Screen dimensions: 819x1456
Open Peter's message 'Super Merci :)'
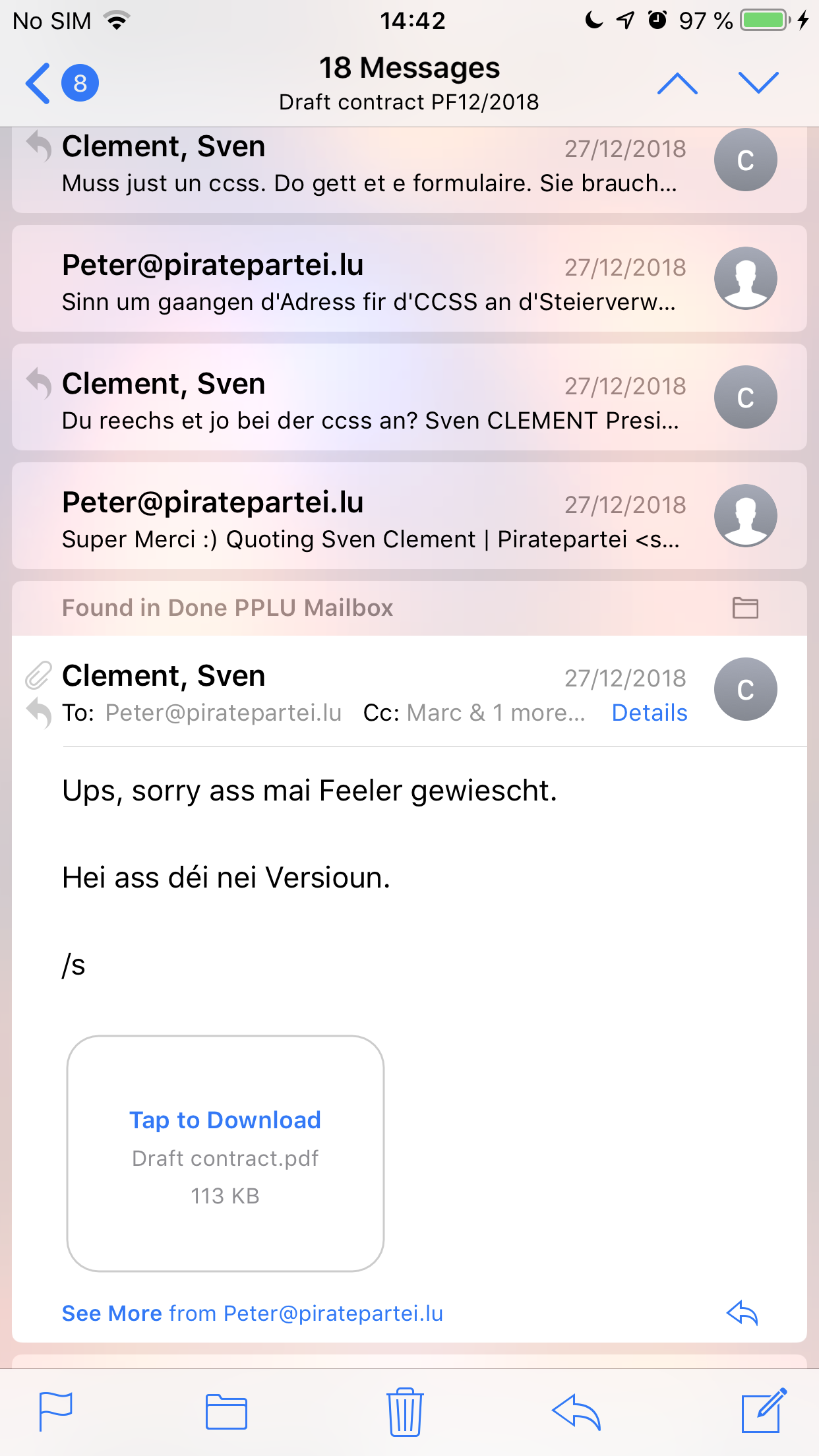(369, 518)
